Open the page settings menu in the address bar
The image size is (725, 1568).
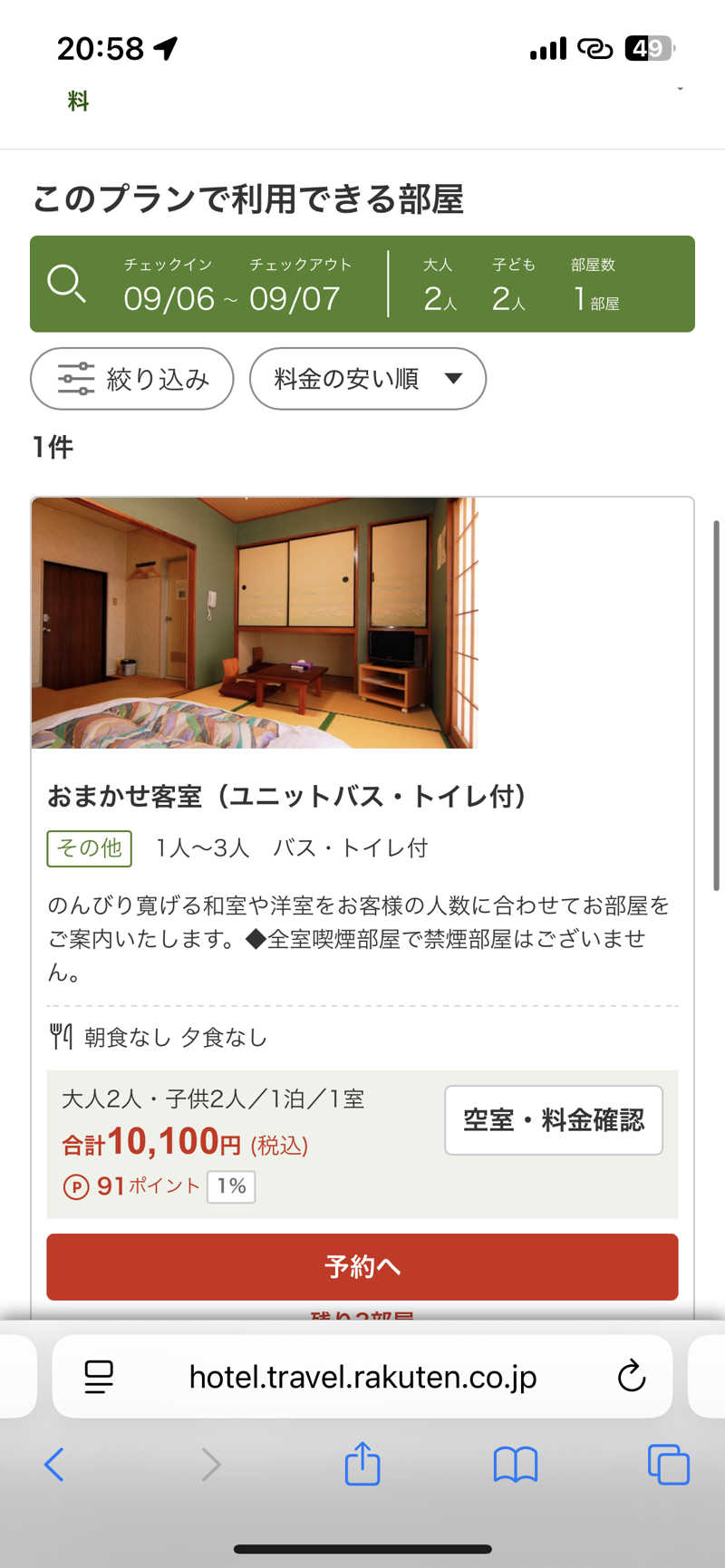tap(98, 1377)
